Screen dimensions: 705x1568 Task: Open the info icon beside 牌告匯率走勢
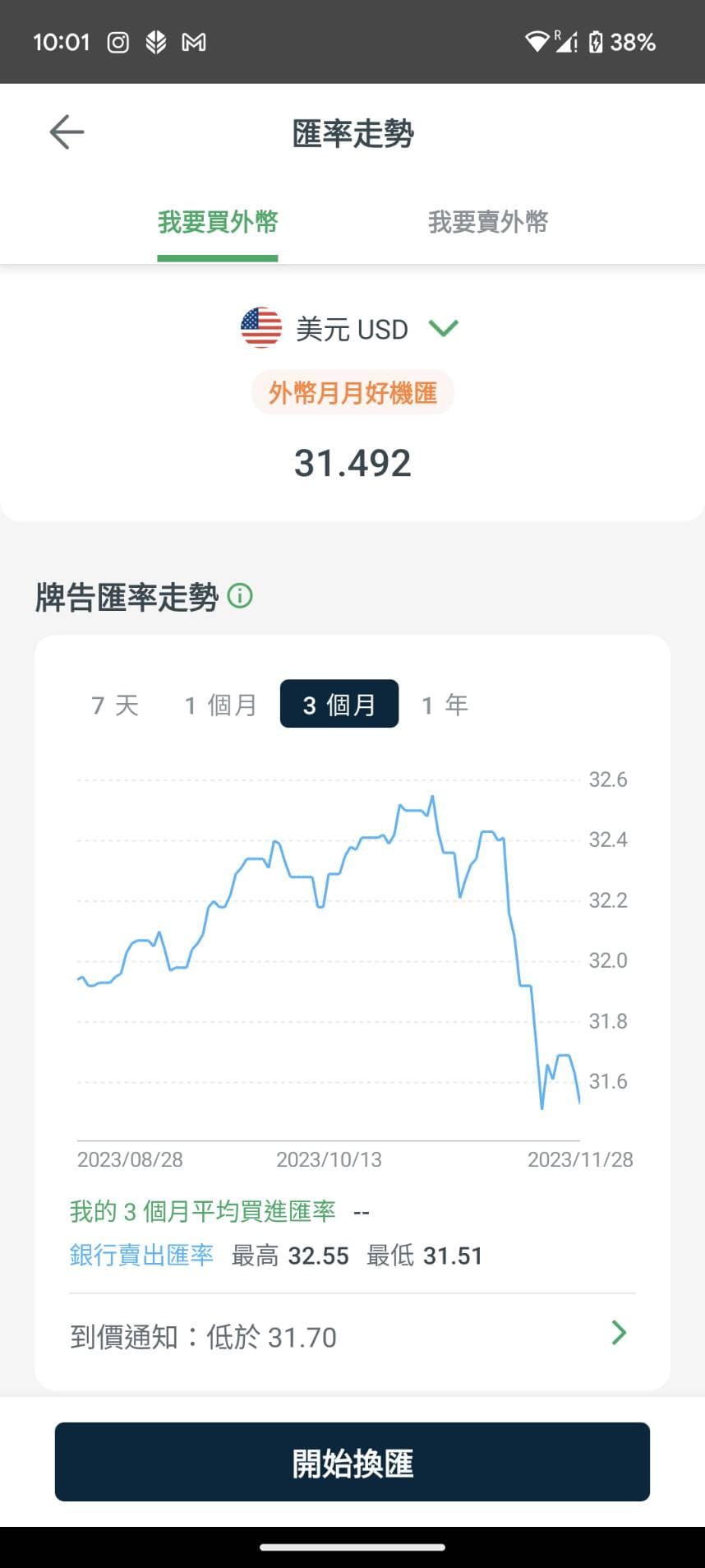239,596
